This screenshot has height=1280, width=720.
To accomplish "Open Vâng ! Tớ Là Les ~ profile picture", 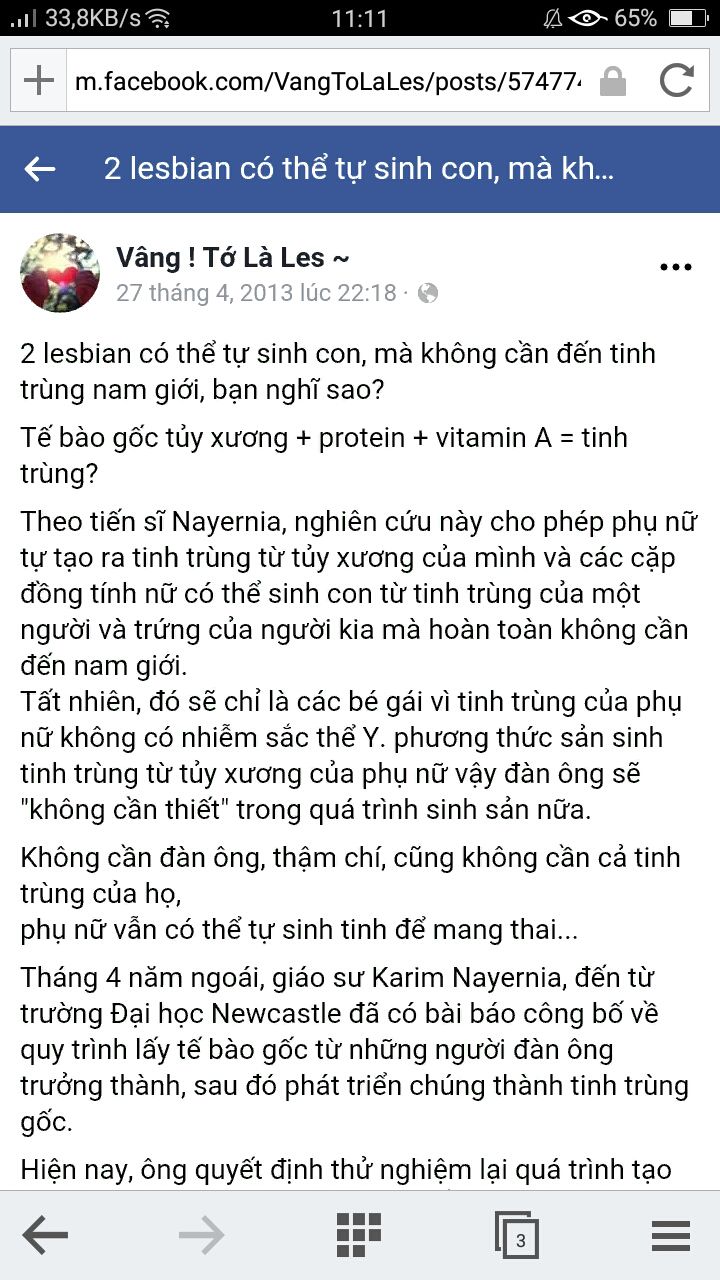I will point(60,273).
